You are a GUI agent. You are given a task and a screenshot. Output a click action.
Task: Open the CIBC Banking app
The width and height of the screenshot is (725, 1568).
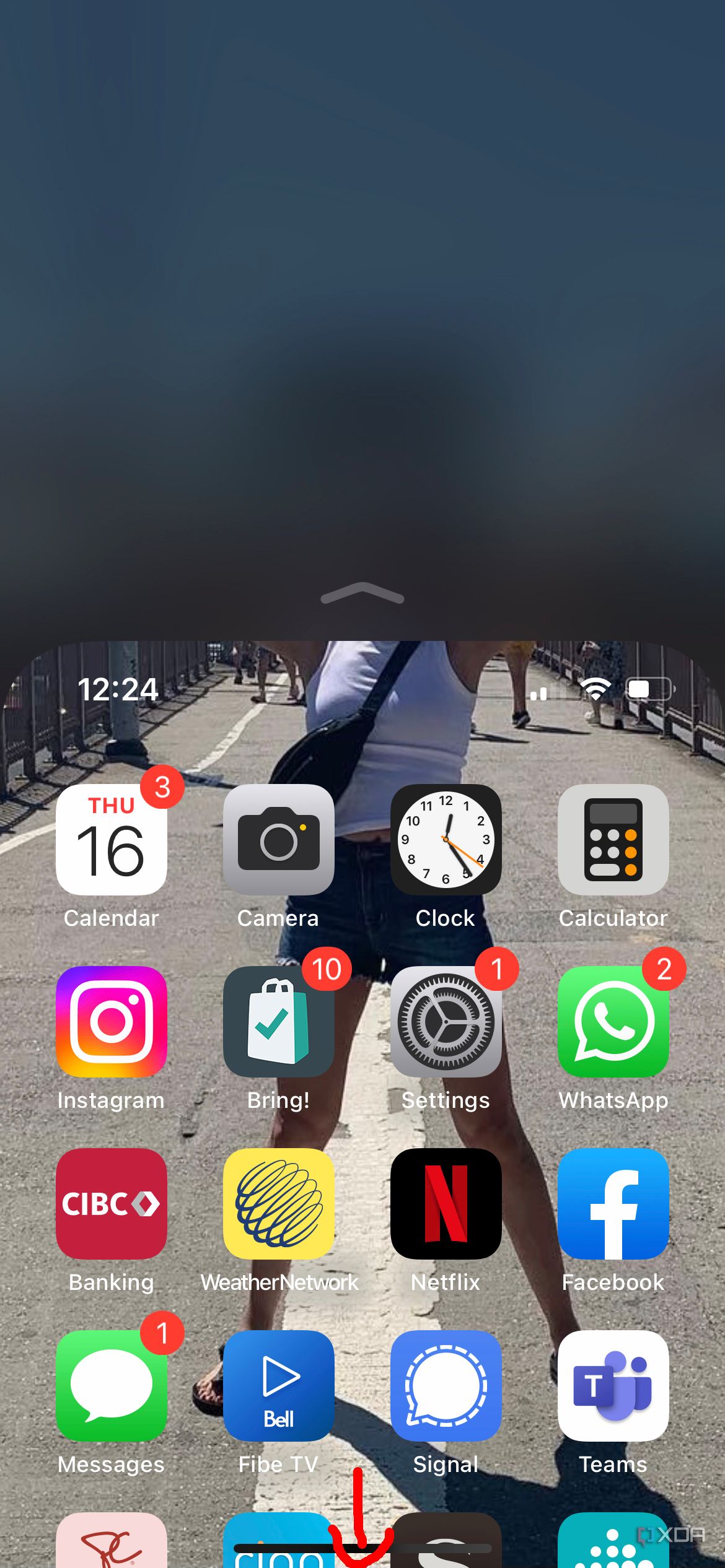tap(111, 1204)
